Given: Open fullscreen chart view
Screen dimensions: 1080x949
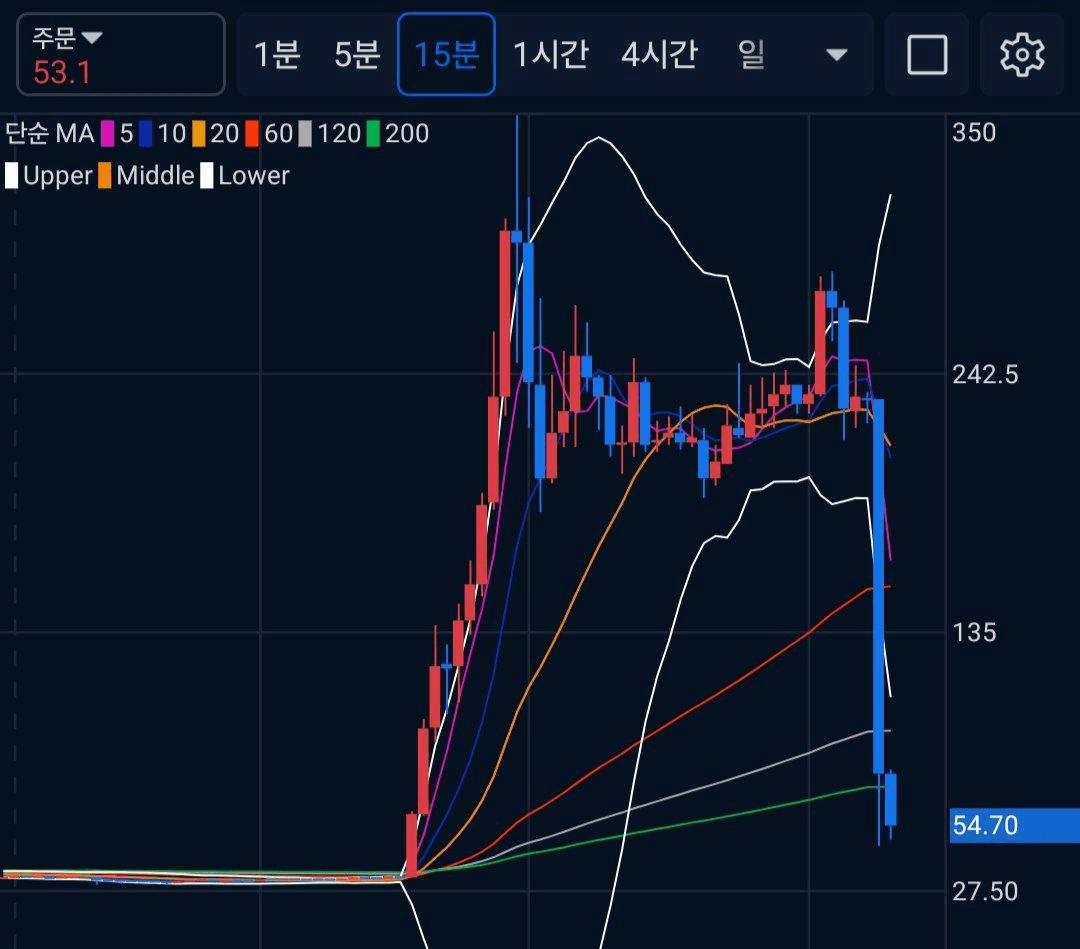Looking at the screenshot, I should (x=927, y=54).
